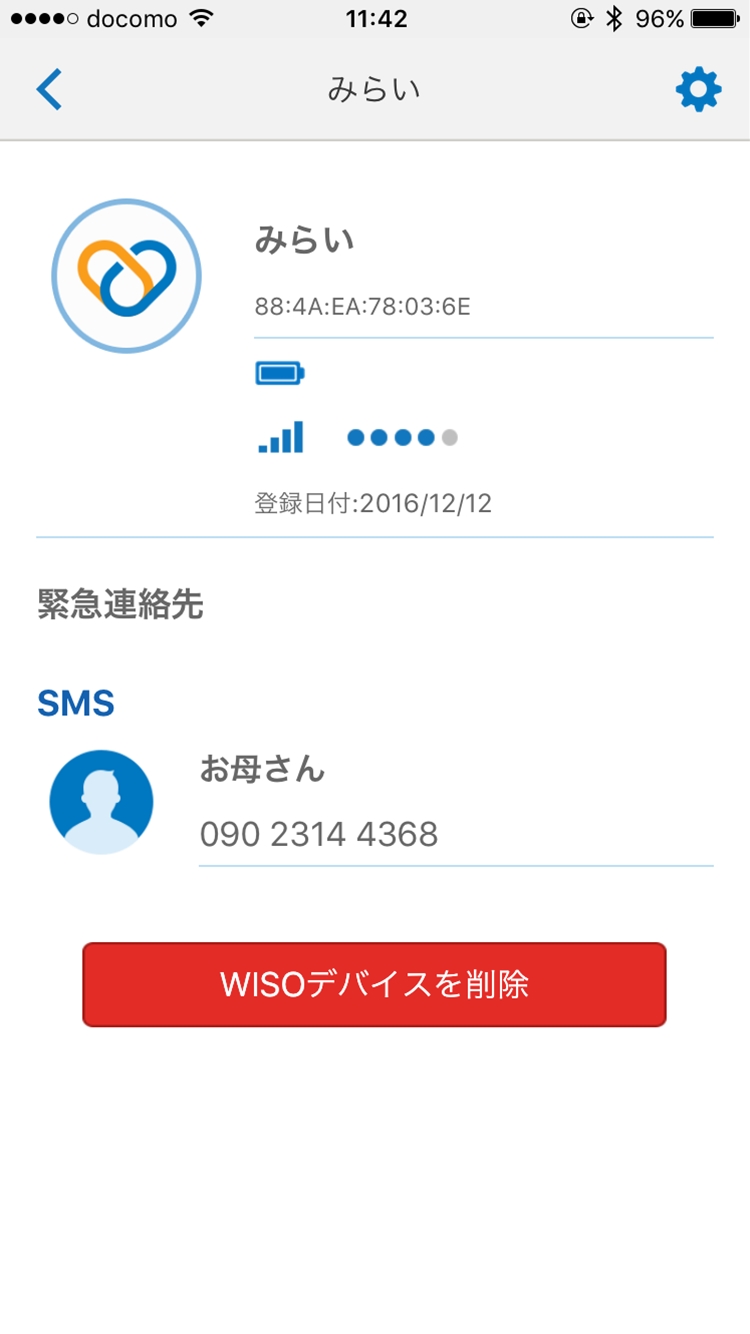Open device settings gear icon
Image resolution: width=750 pixels, height=1334 pixels.
click(698, 91)
